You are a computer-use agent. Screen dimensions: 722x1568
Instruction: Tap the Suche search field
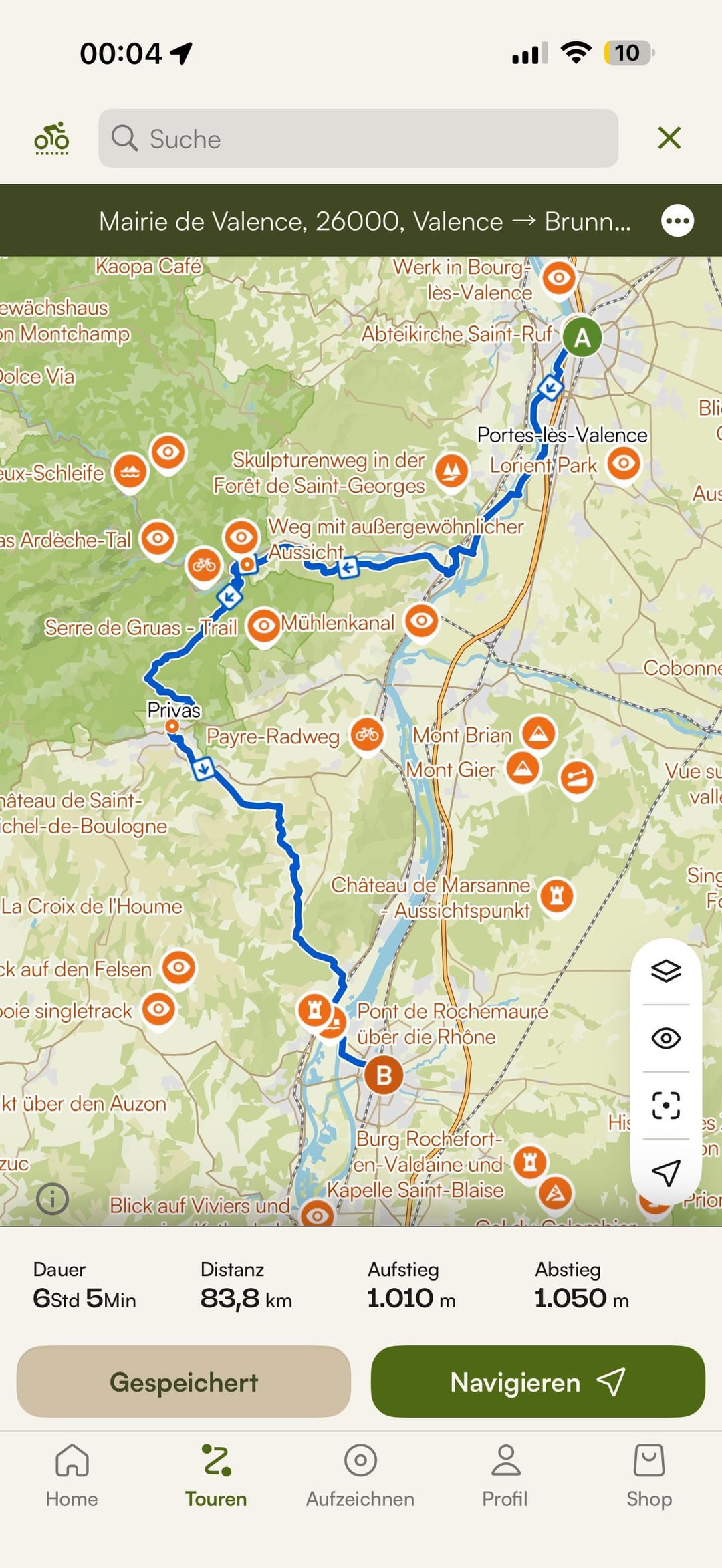(x=358, y=138)
